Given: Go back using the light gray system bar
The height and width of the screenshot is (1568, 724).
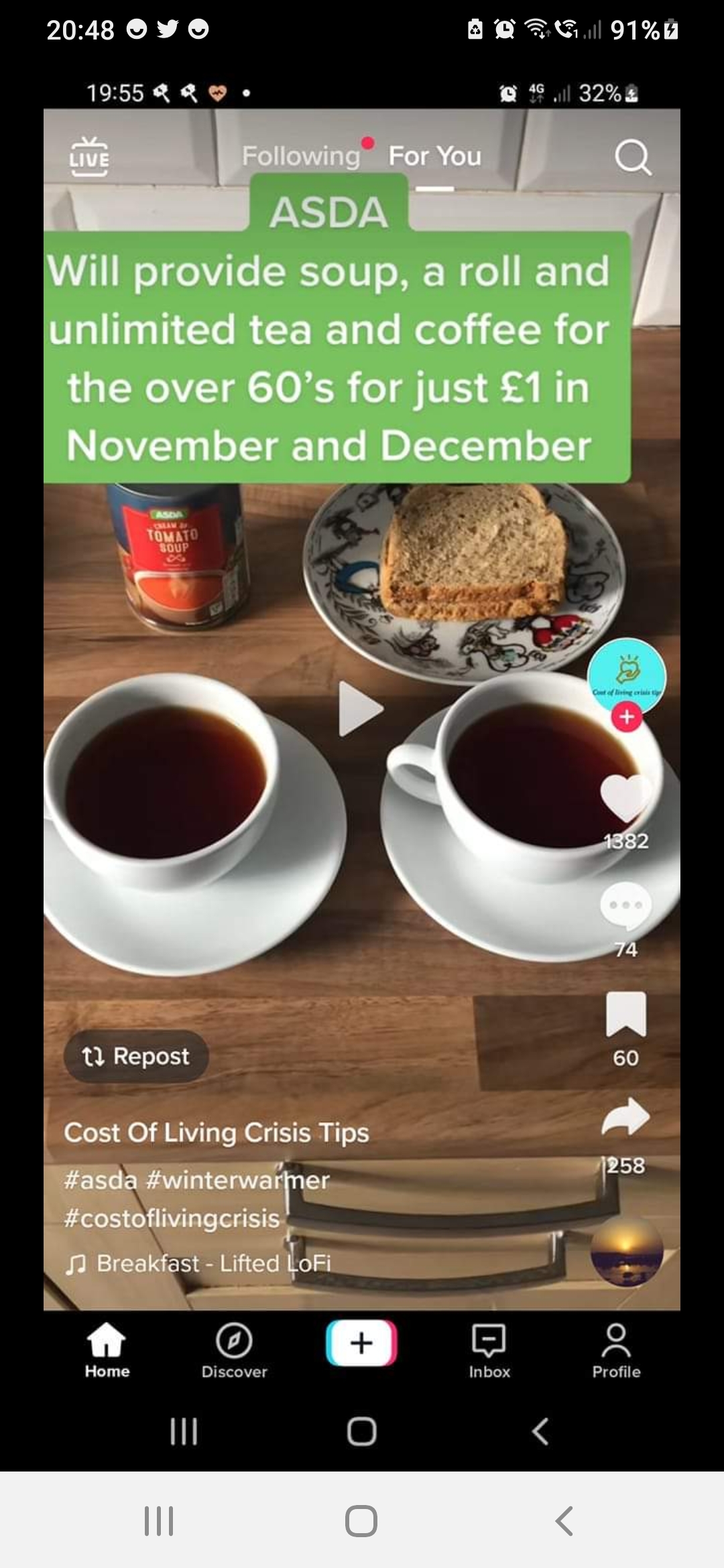Looking at the screenshot, I should (x=564, y=1520).
